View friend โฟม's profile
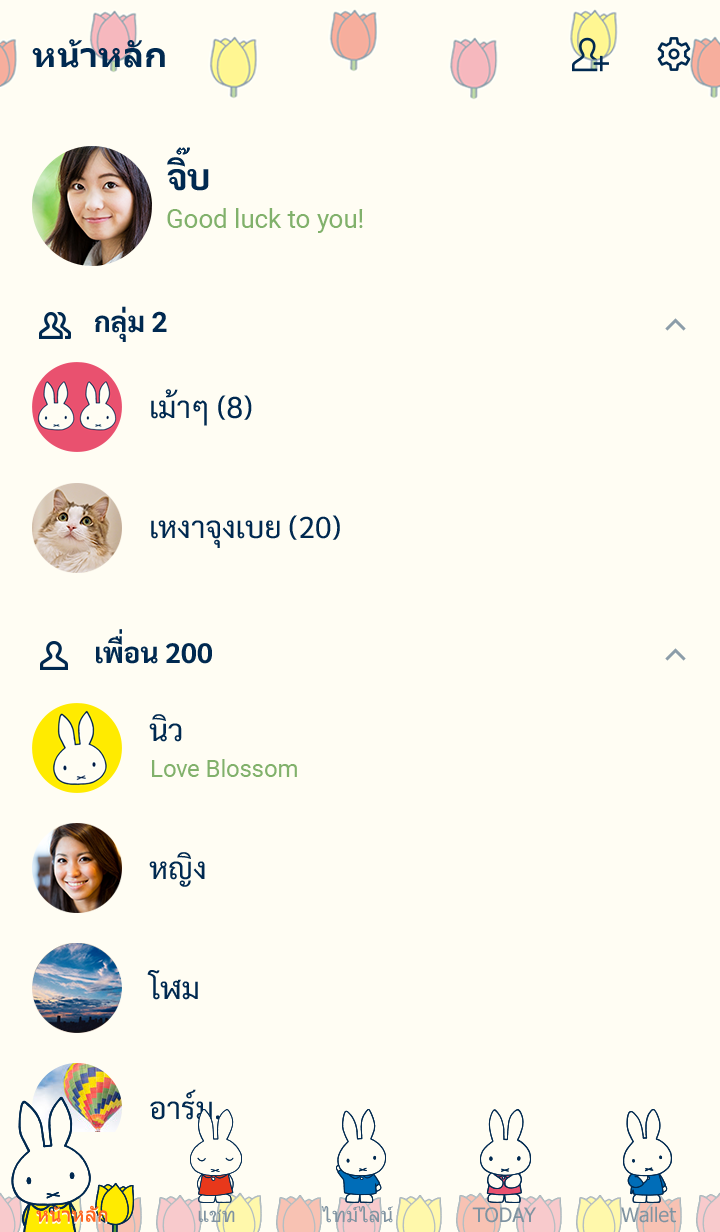 (174, 988)
